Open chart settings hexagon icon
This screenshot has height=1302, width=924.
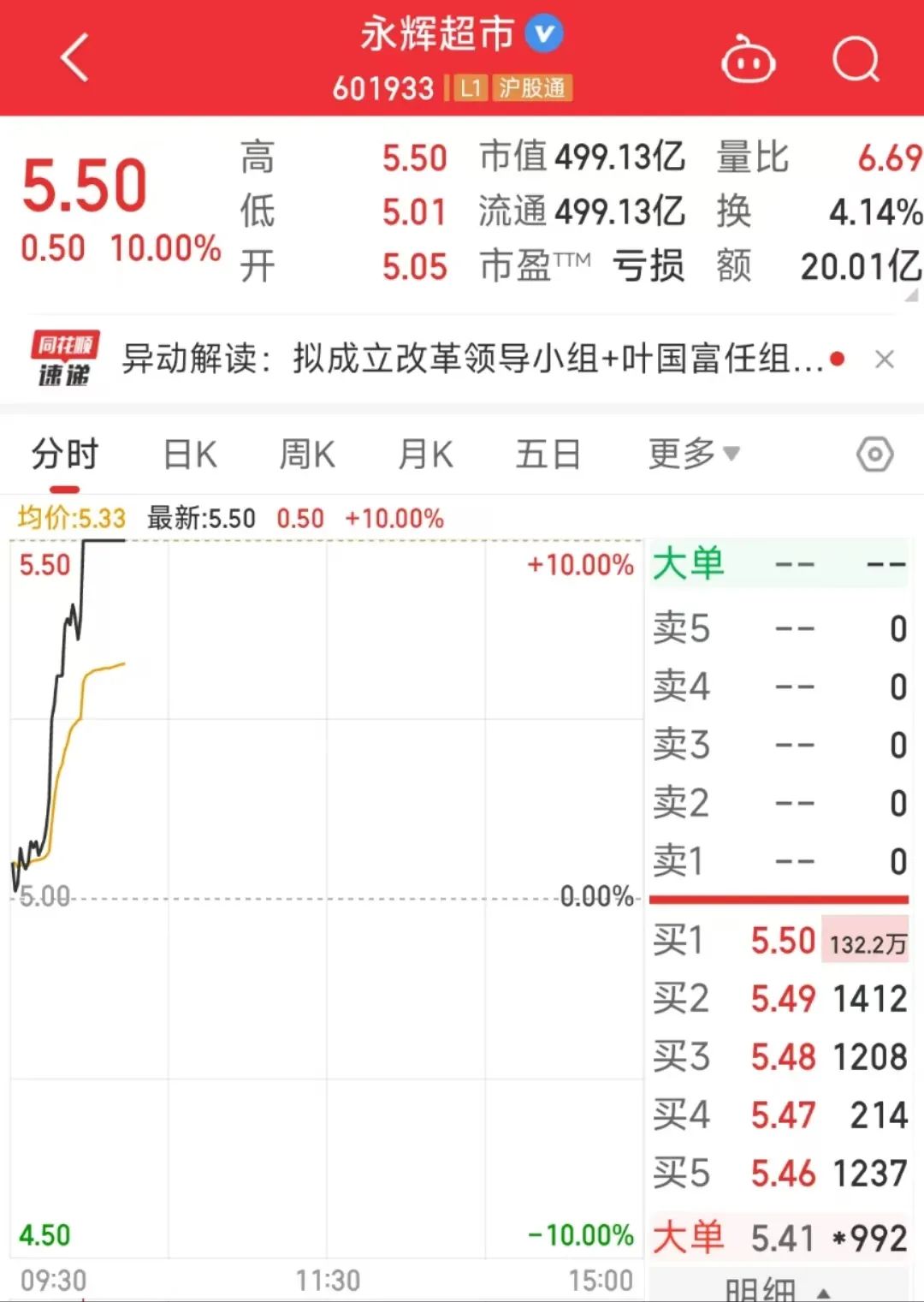[x=874, y=454]
